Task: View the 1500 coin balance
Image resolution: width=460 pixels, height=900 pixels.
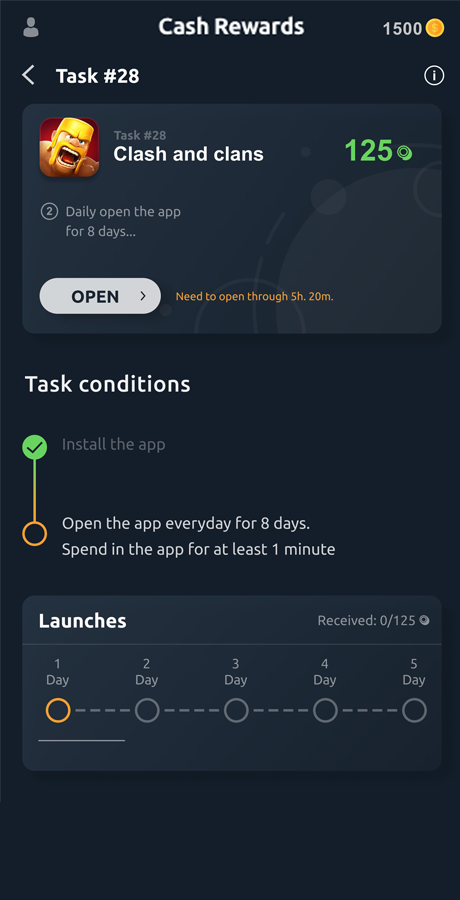Action: tap(413, 28)
